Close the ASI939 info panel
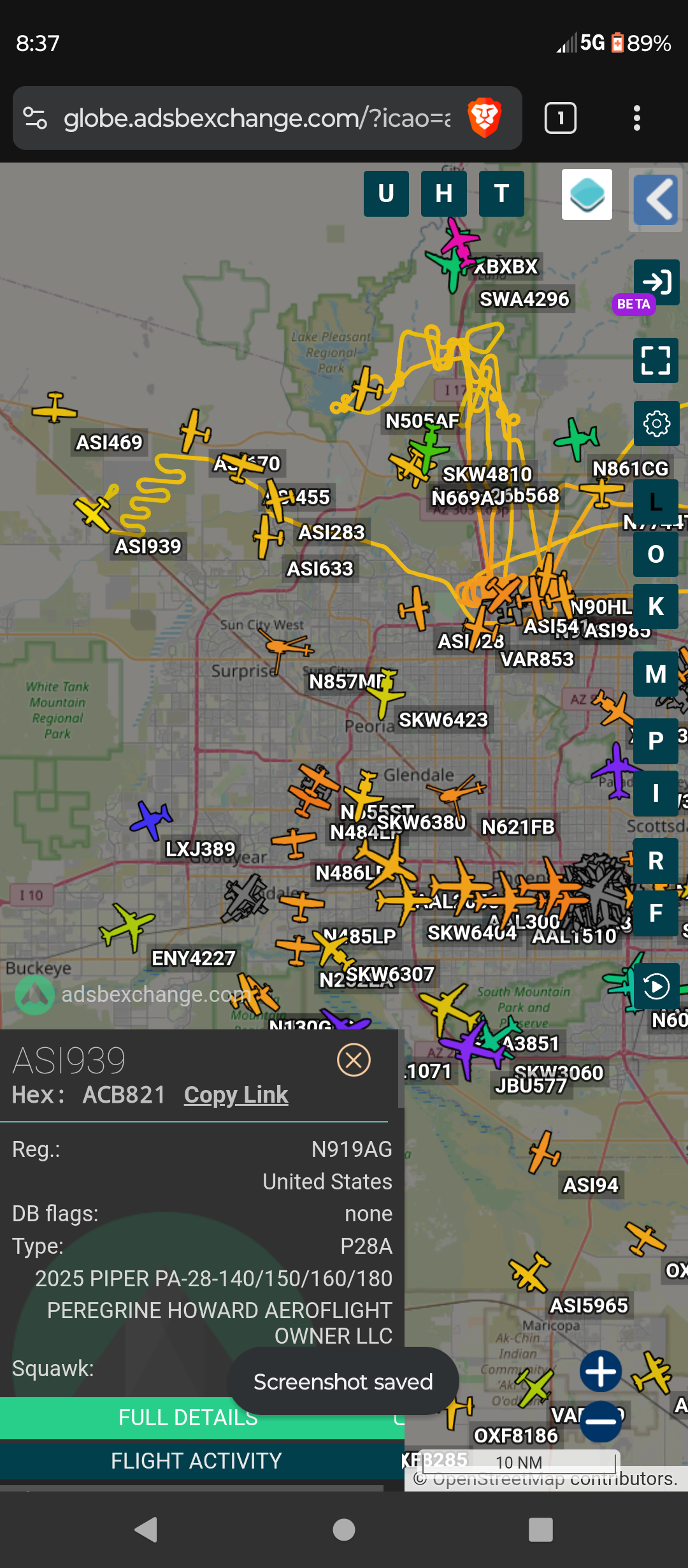 pyautogui.click(x=354, y=1060)
